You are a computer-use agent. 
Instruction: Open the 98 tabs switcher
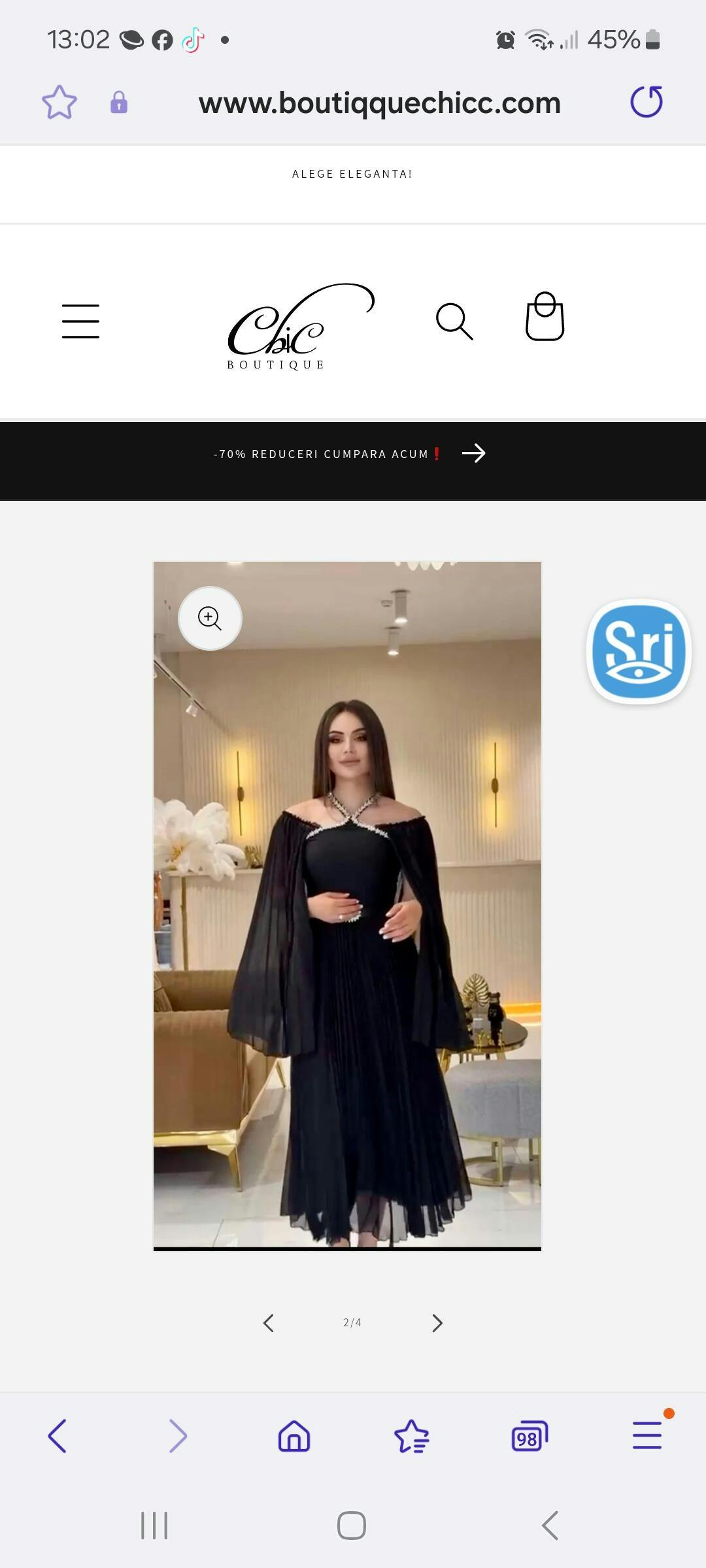coord(529,1436)
